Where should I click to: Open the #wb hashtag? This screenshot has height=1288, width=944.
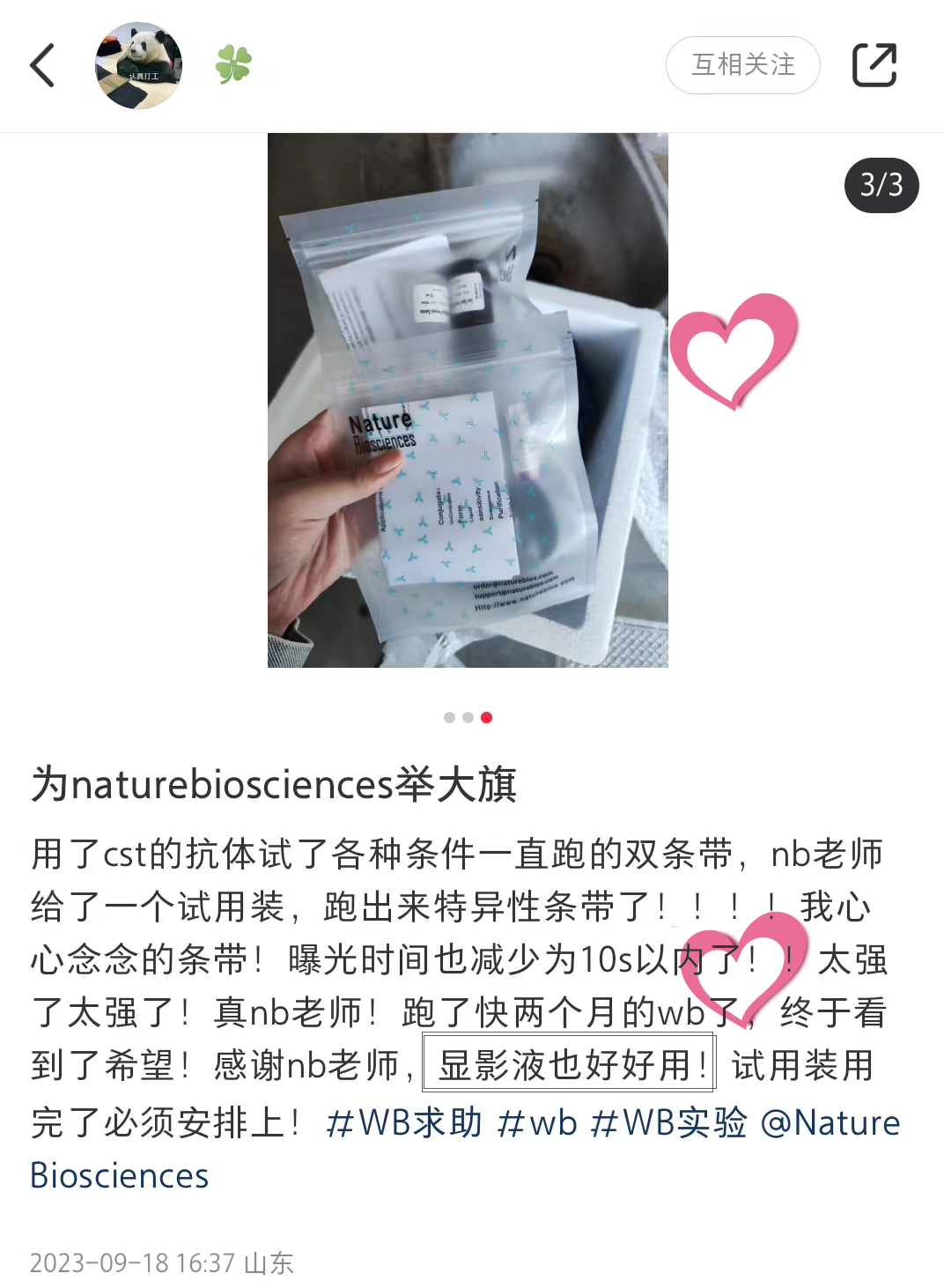click(537, 1123)
